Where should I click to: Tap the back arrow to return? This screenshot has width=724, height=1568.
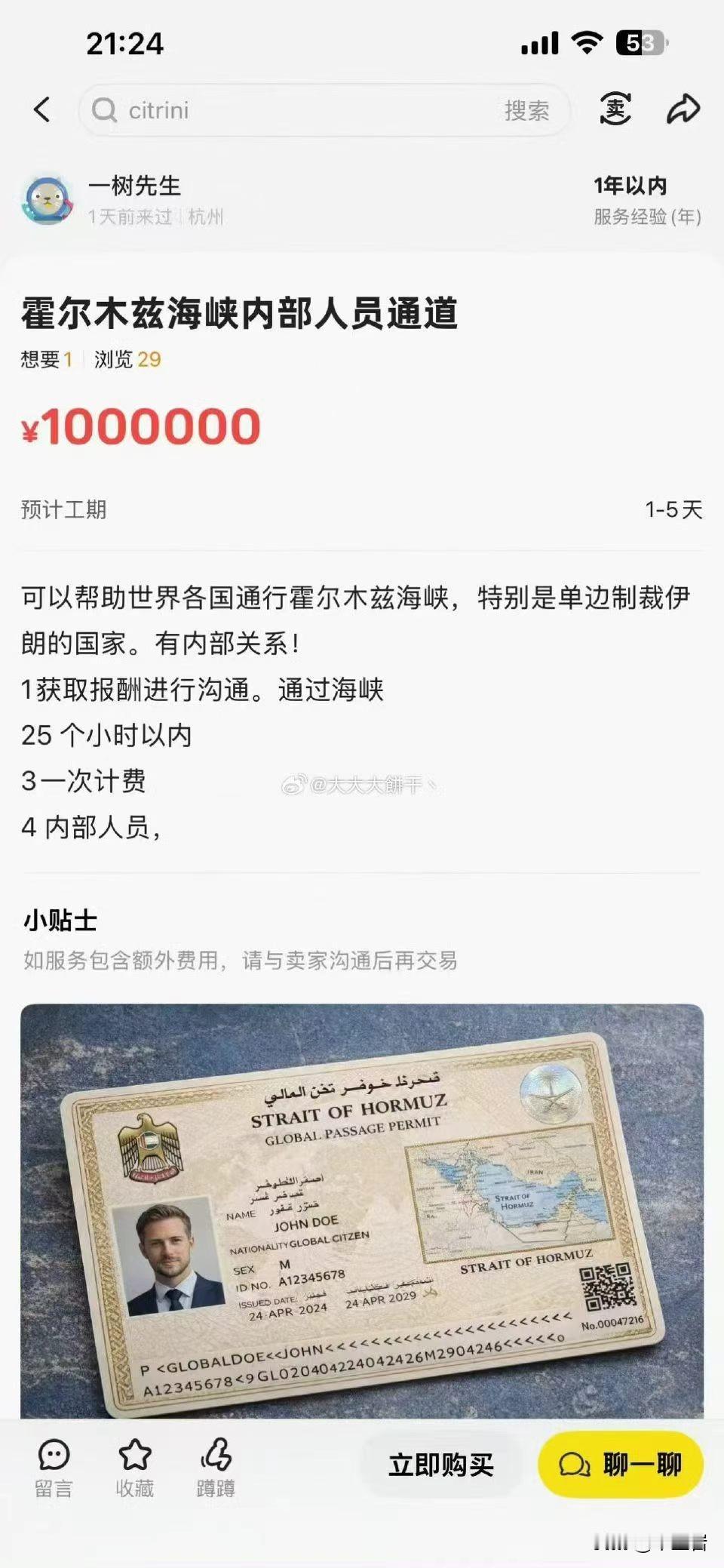point(43,110)
